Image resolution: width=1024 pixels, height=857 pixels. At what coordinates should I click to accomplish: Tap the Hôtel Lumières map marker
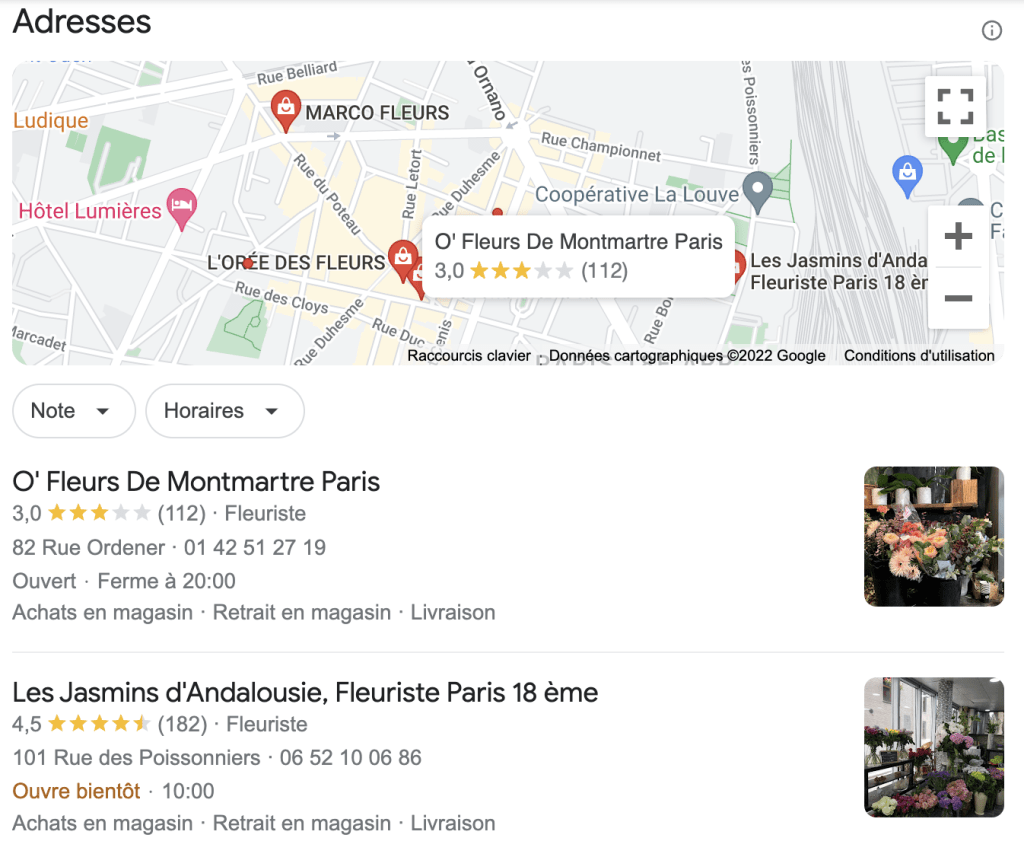pyautogui.click(x=181, y=207)
